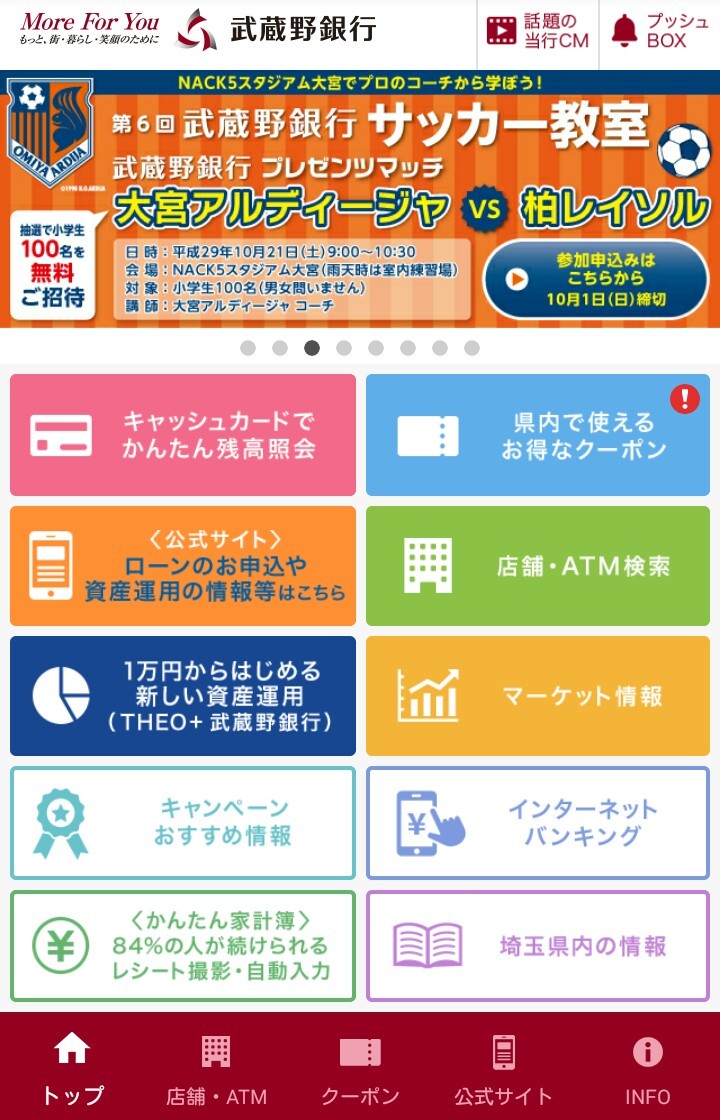
Task: Open THEO+ 武蔵野銀行 資産運用 tile
Action: [183, 696]
